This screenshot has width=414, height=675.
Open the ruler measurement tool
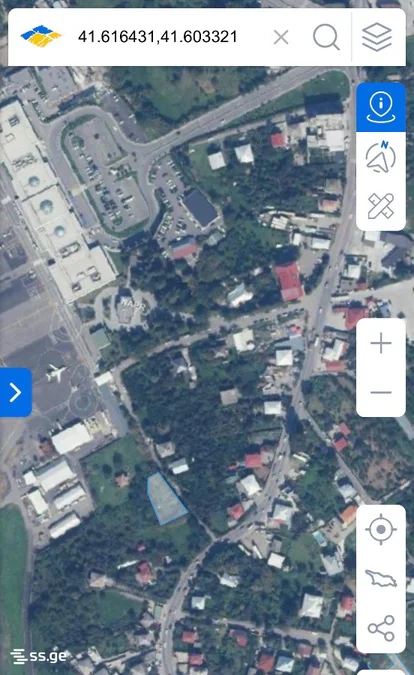pyautogui.click(x=381, y=206)
